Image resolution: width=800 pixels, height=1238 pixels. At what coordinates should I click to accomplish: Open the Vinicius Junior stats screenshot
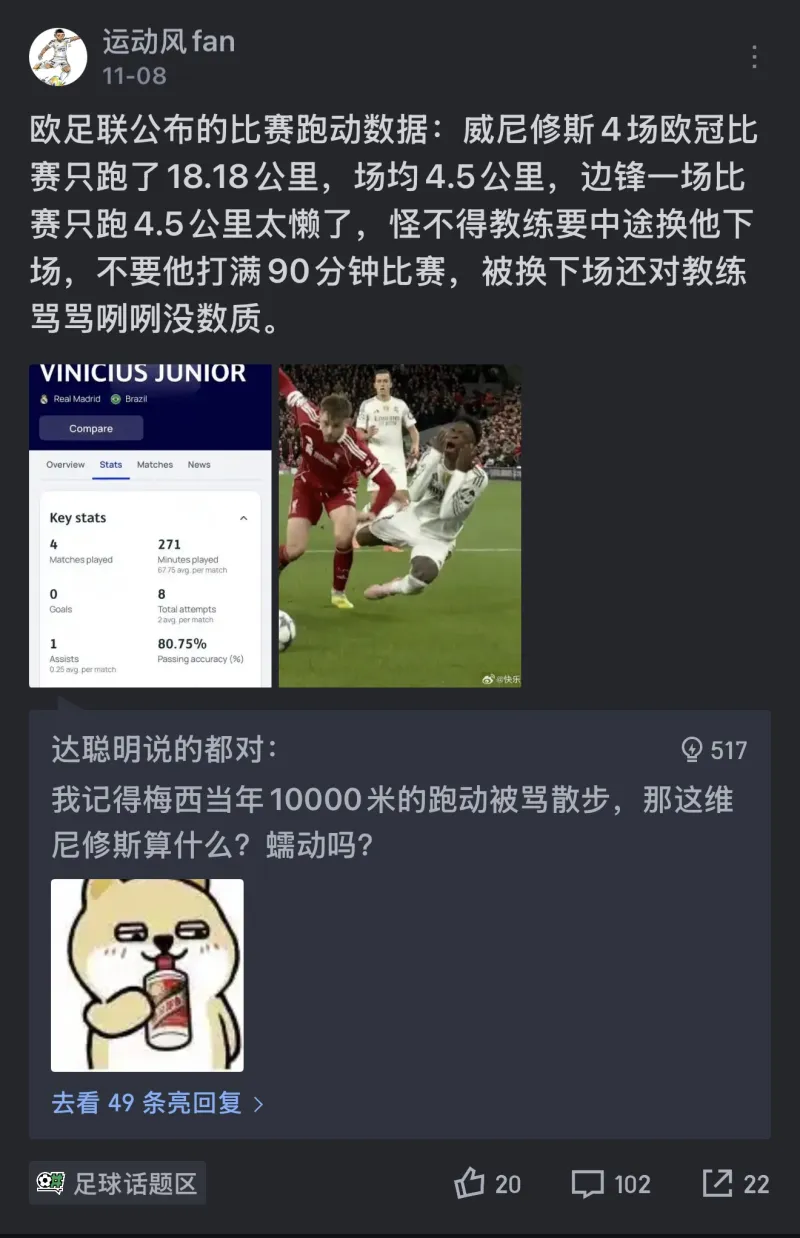point(150,525)
